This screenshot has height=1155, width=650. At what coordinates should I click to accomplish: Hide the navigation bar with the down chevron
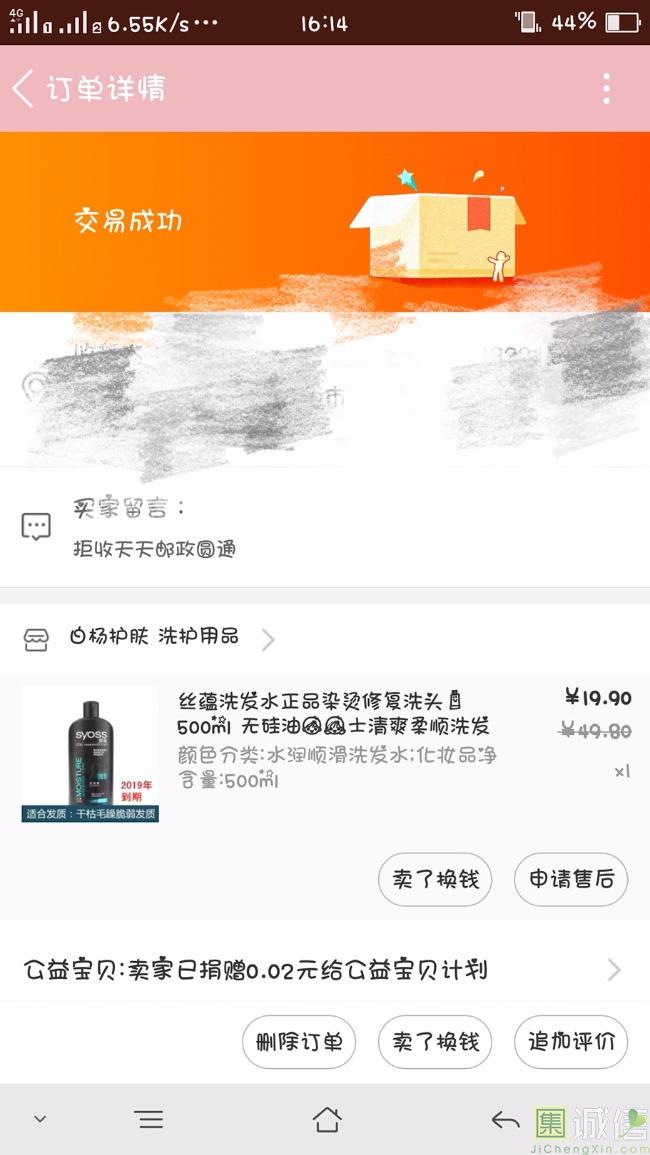pyautogui.click(x=40, y=1119)
